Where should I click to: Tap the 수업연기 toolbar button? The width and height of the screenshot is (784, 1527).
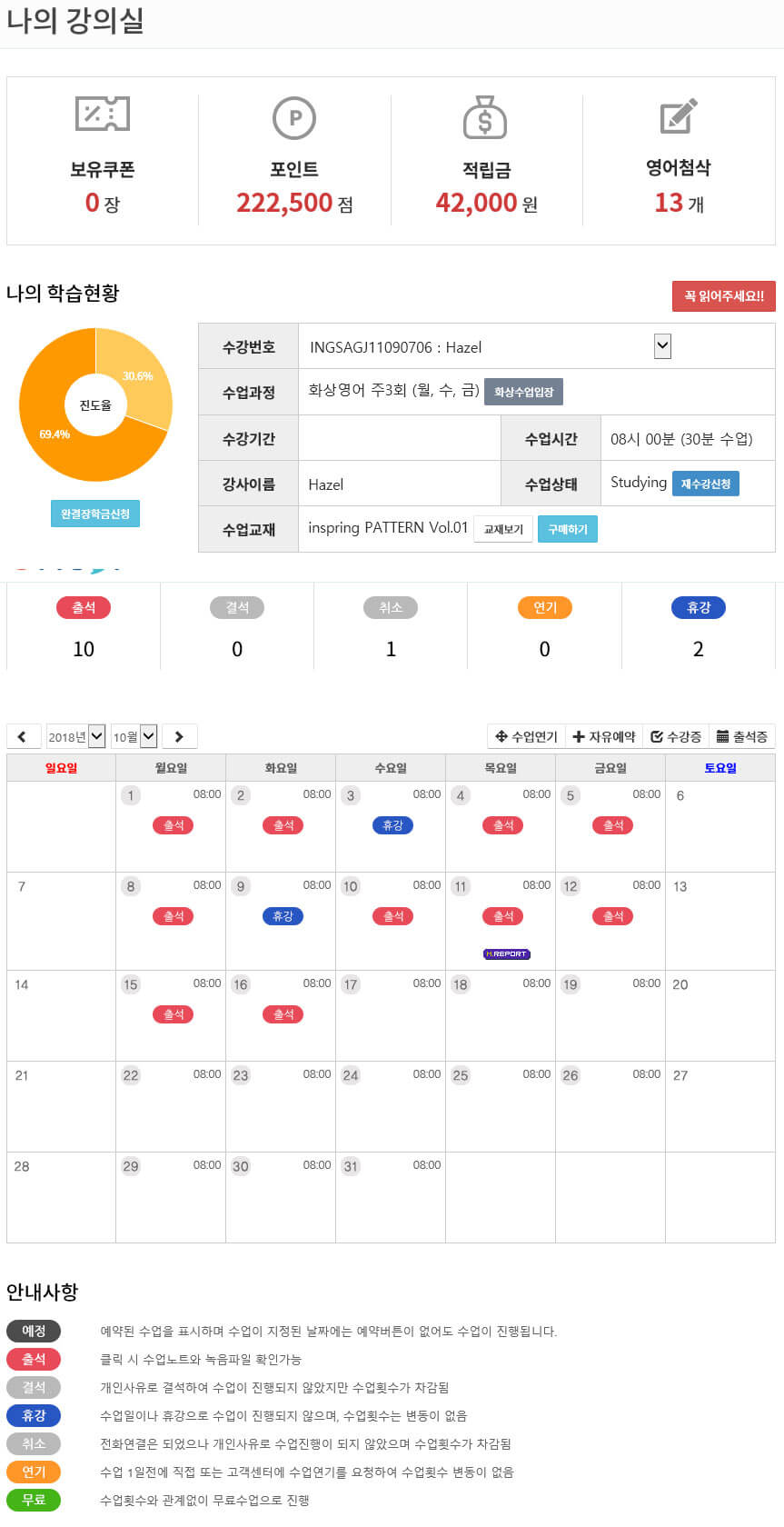tap(526, 736)
